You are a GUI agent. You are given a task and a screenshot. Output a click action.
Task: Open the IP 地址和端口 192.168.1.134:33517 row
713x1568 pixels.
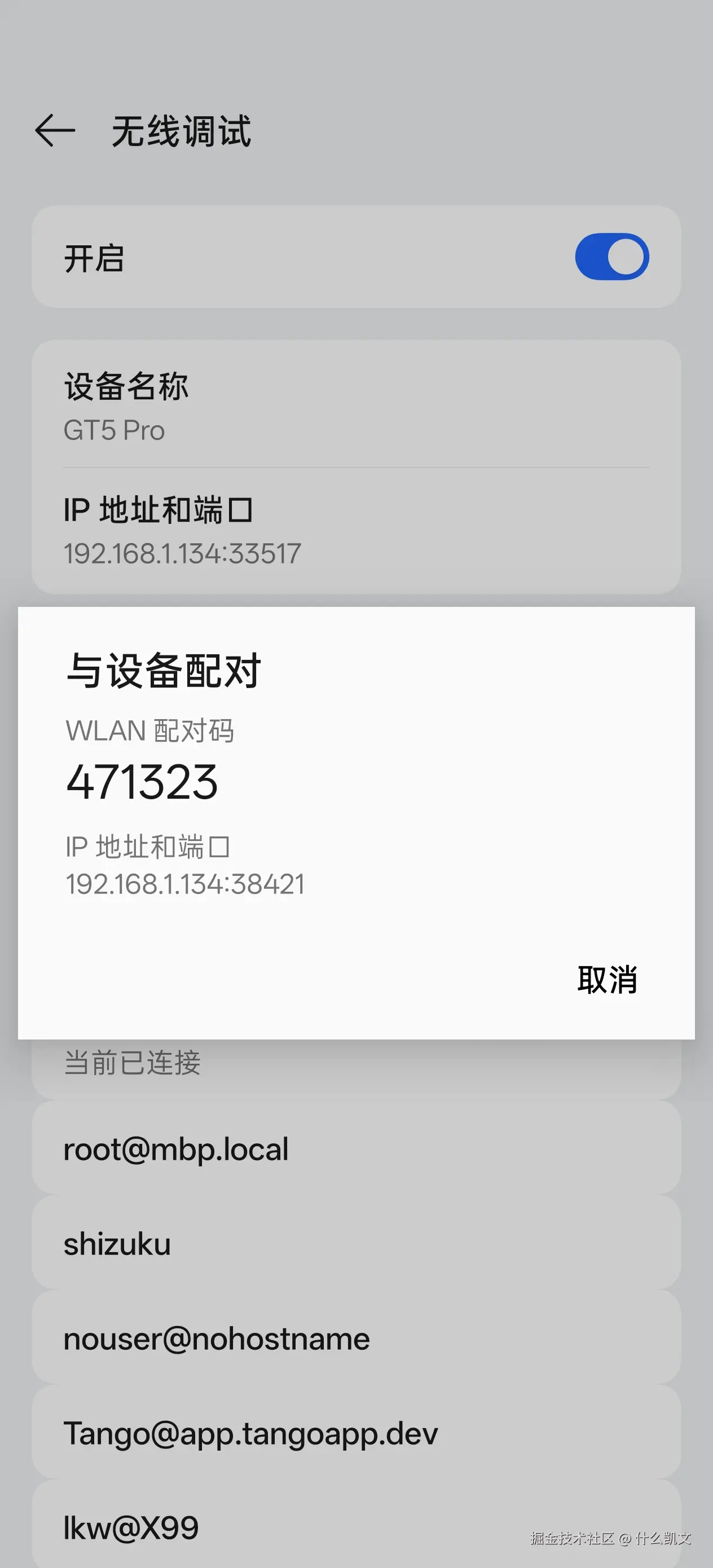356,530
